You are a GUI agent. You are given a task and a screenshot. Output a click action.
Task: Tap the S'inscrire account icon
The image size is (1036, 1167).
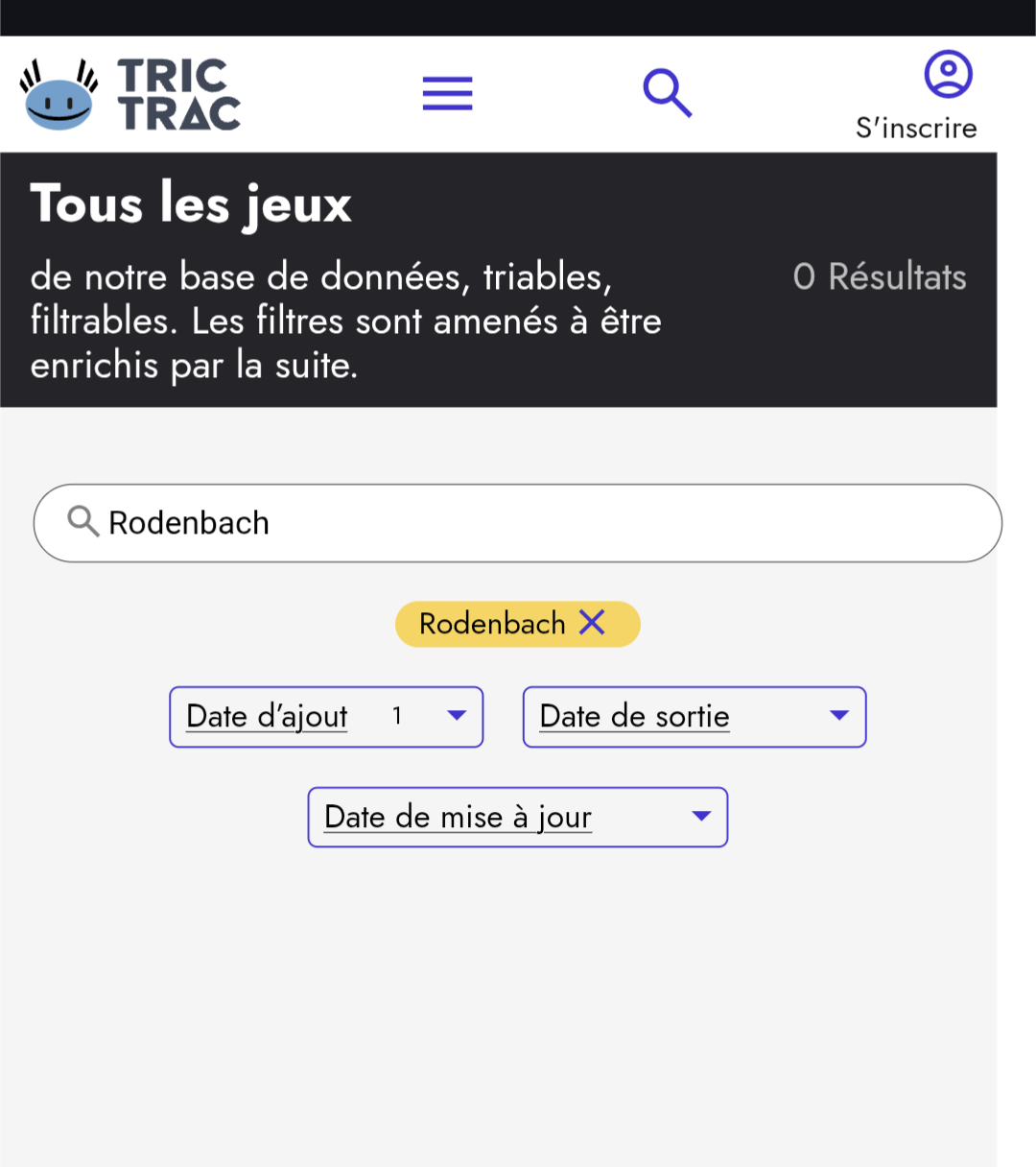click(x=948, y=75)
